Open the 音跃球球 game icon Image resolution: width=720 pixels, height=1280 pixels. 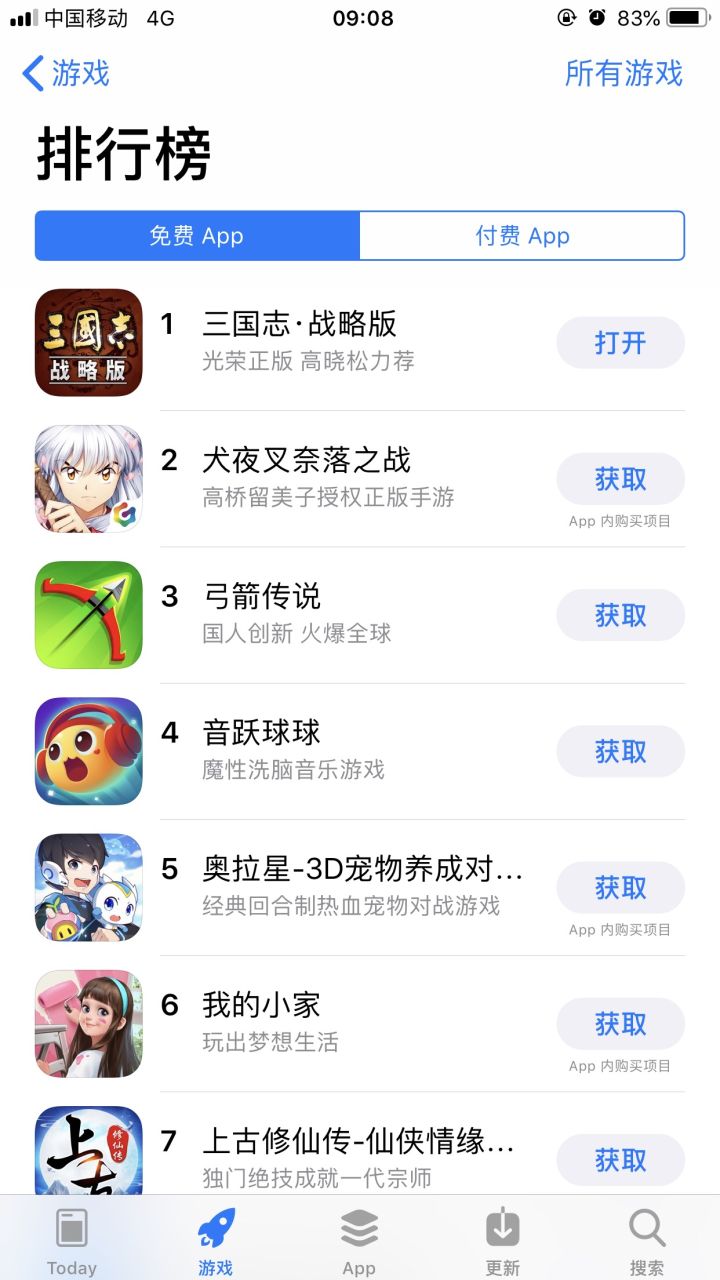coord(87,750)
